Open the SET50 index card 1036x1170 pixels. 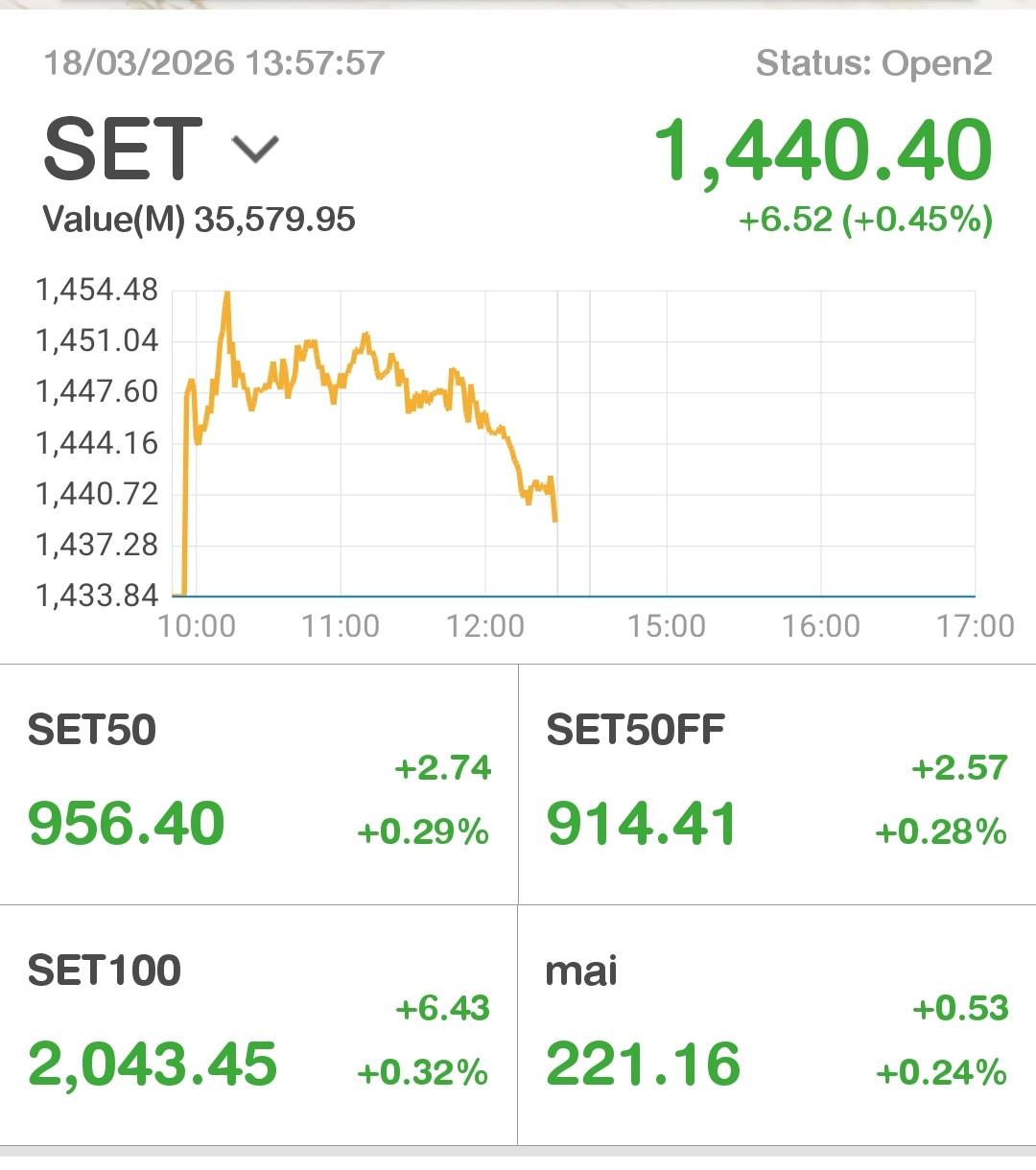259,784
